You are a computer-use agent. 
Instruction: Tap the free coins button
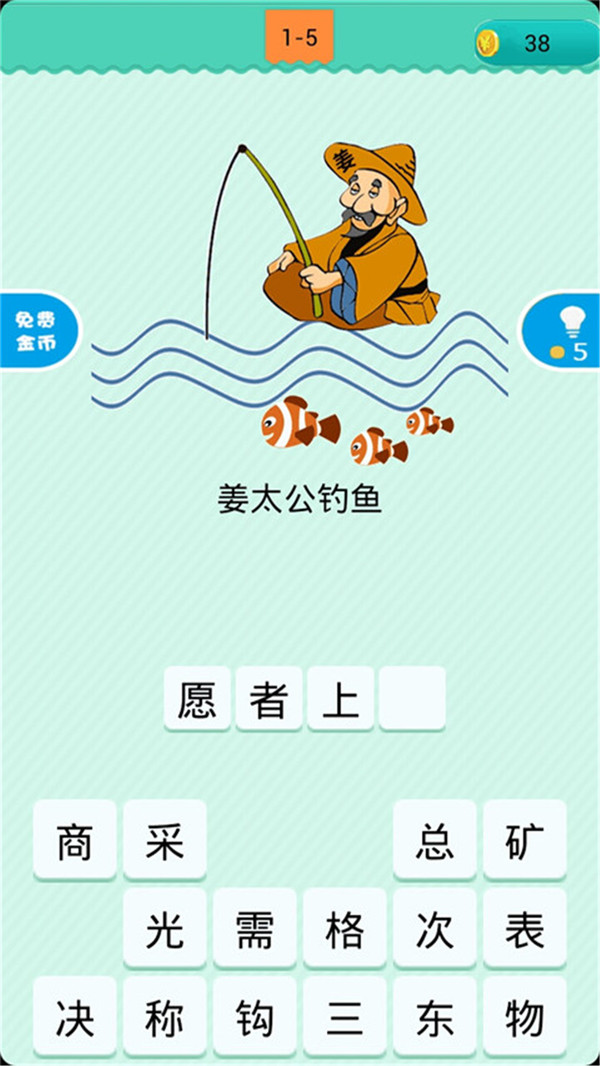[x=36, y=331]
